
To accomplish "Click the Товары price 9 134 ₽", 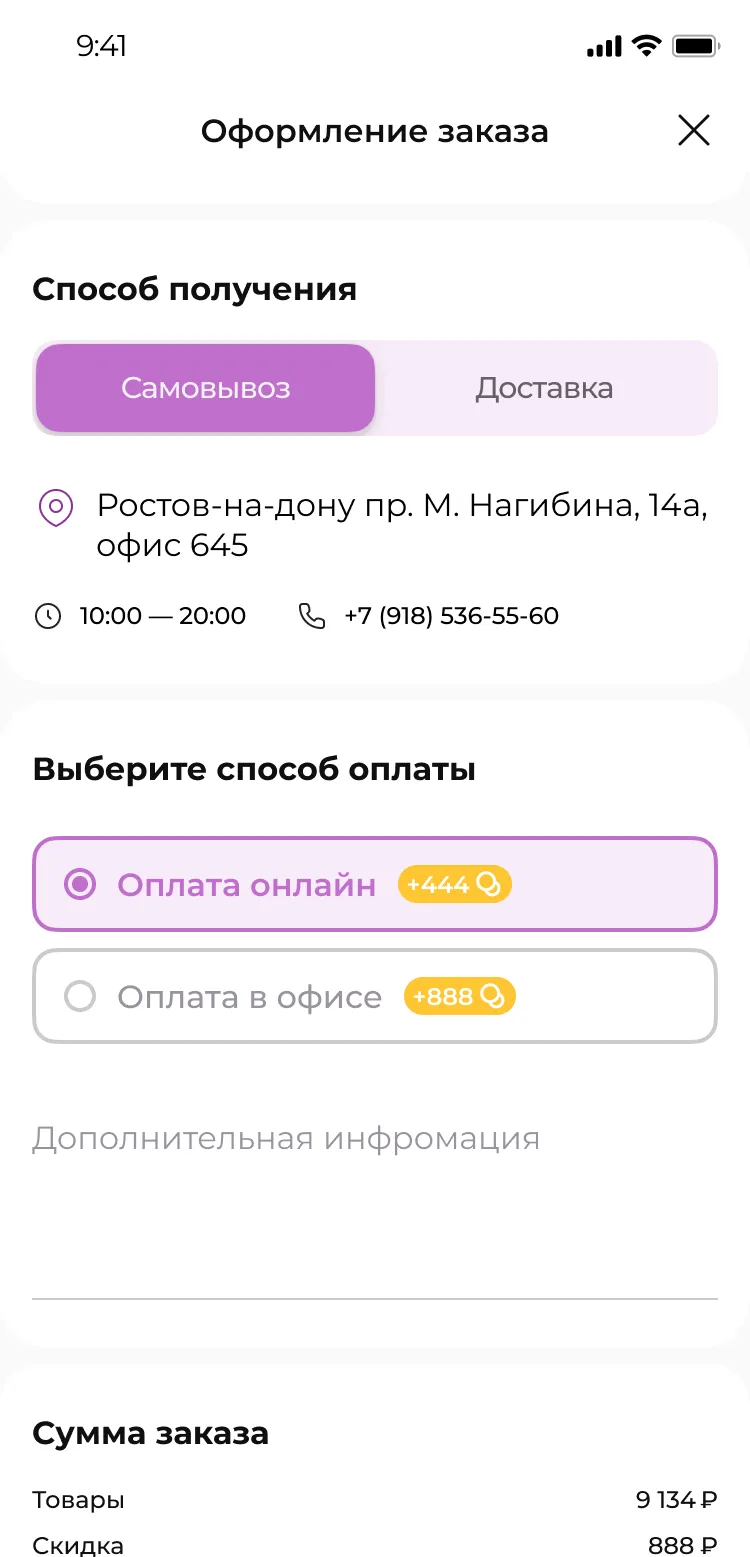I will pos(677,1500).
